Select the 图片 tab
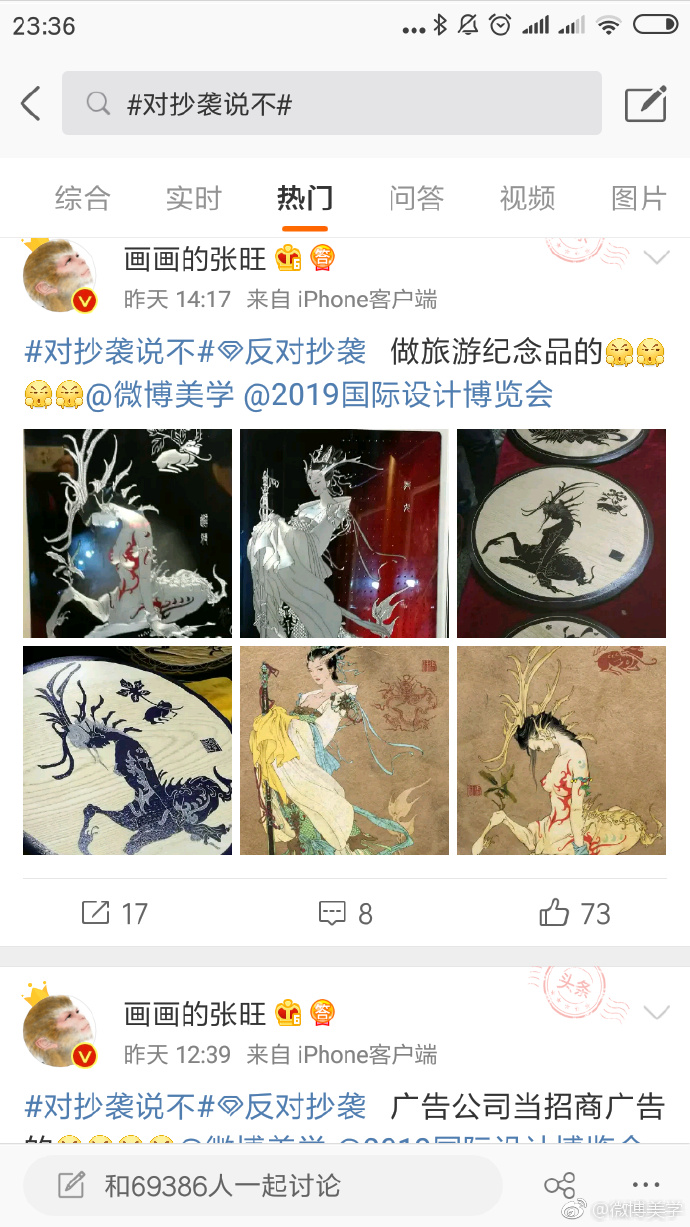The image size is (690, 1227). 638,198
